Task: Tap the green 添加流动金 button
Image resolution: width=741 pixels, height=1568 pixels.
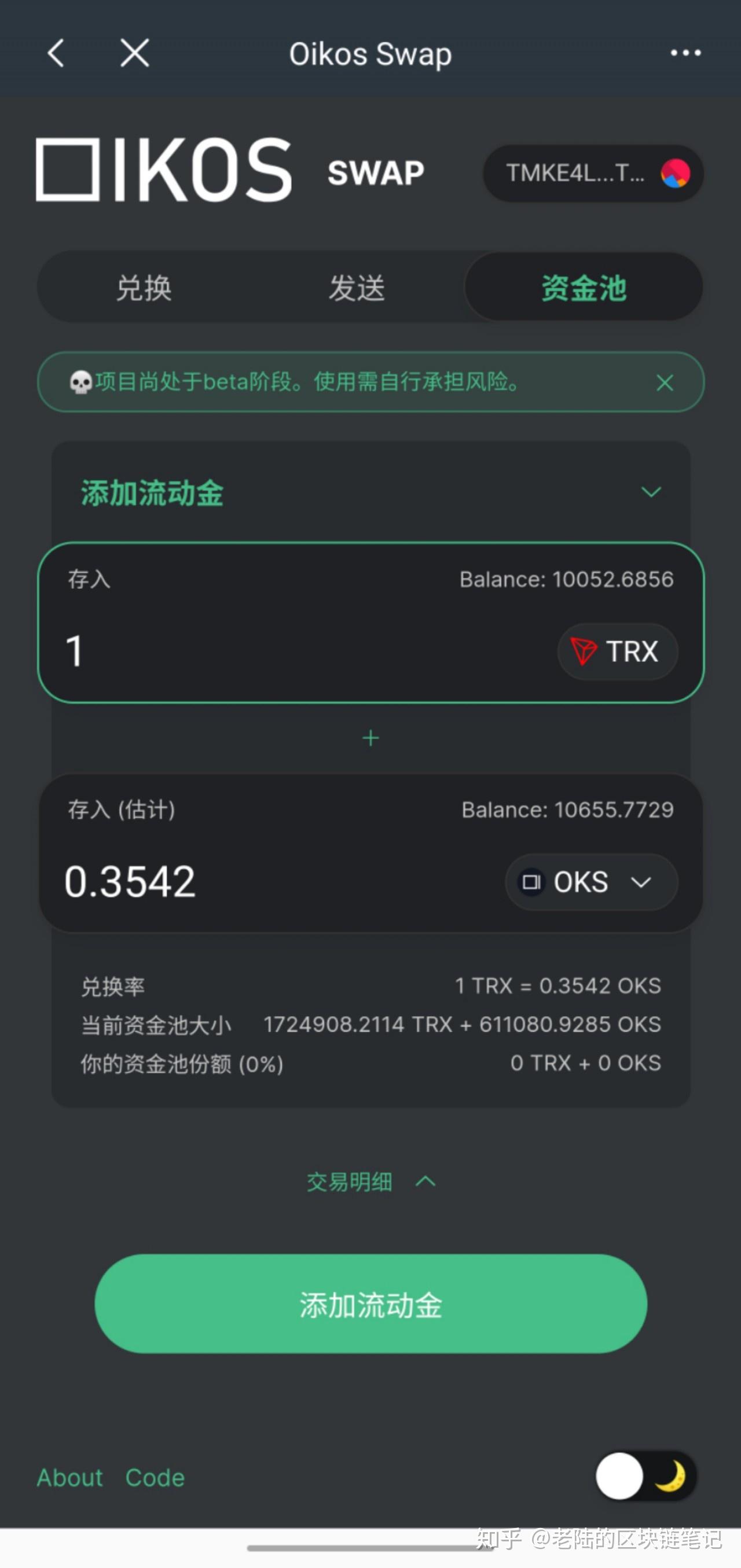Action: pyautogui.click(x=370, y=1304)
